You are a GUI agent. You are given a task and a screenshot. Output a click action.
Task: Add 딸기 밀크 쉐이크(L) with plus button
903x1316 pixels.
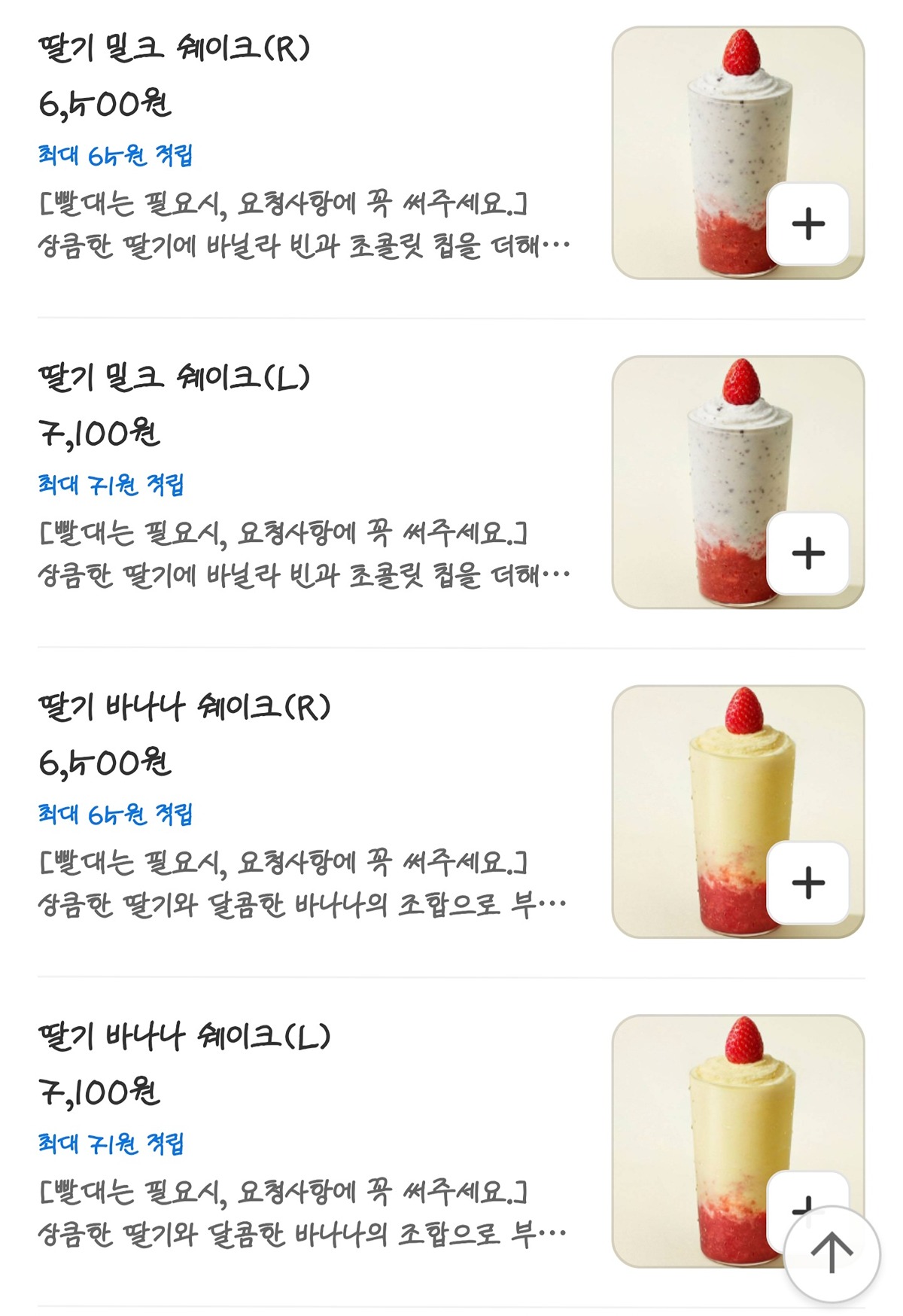(808, 553)
